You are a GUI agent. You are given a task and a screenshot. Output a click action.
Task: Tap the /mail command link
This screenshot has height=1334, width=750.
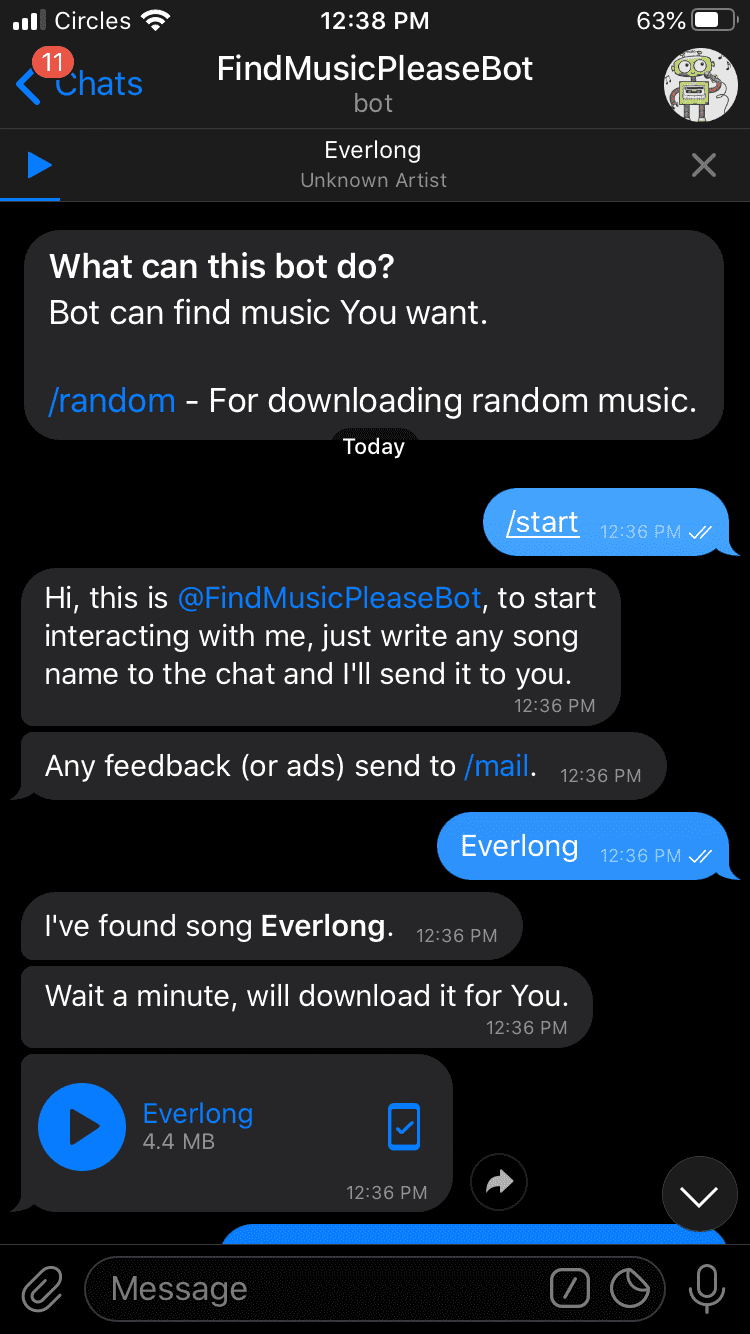[497, 766]
